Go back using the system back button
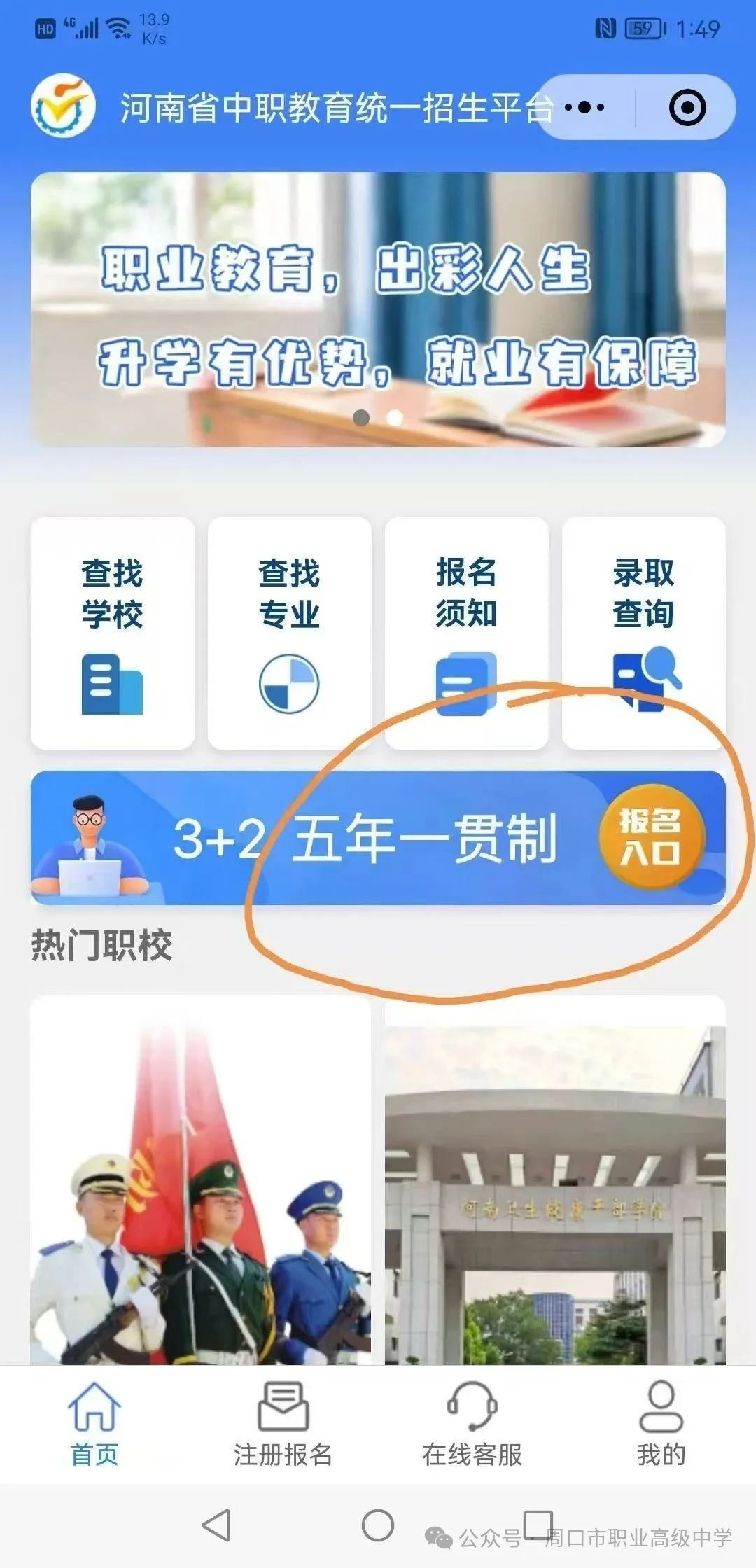Screen dimensions: 756x1568 (x=216, y=1524)
